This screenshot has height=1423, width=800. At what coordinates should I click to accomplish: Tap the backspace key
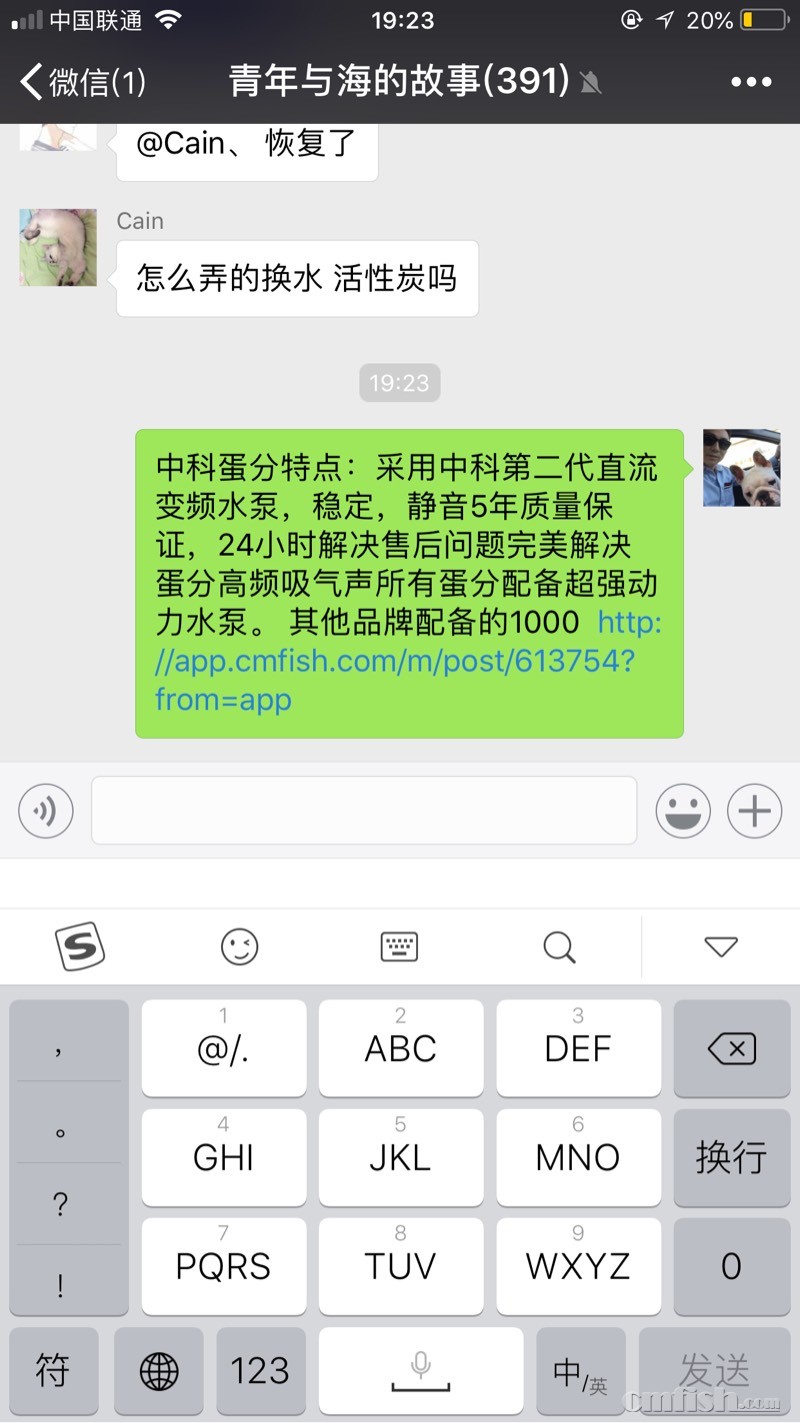click(731, 1048)
